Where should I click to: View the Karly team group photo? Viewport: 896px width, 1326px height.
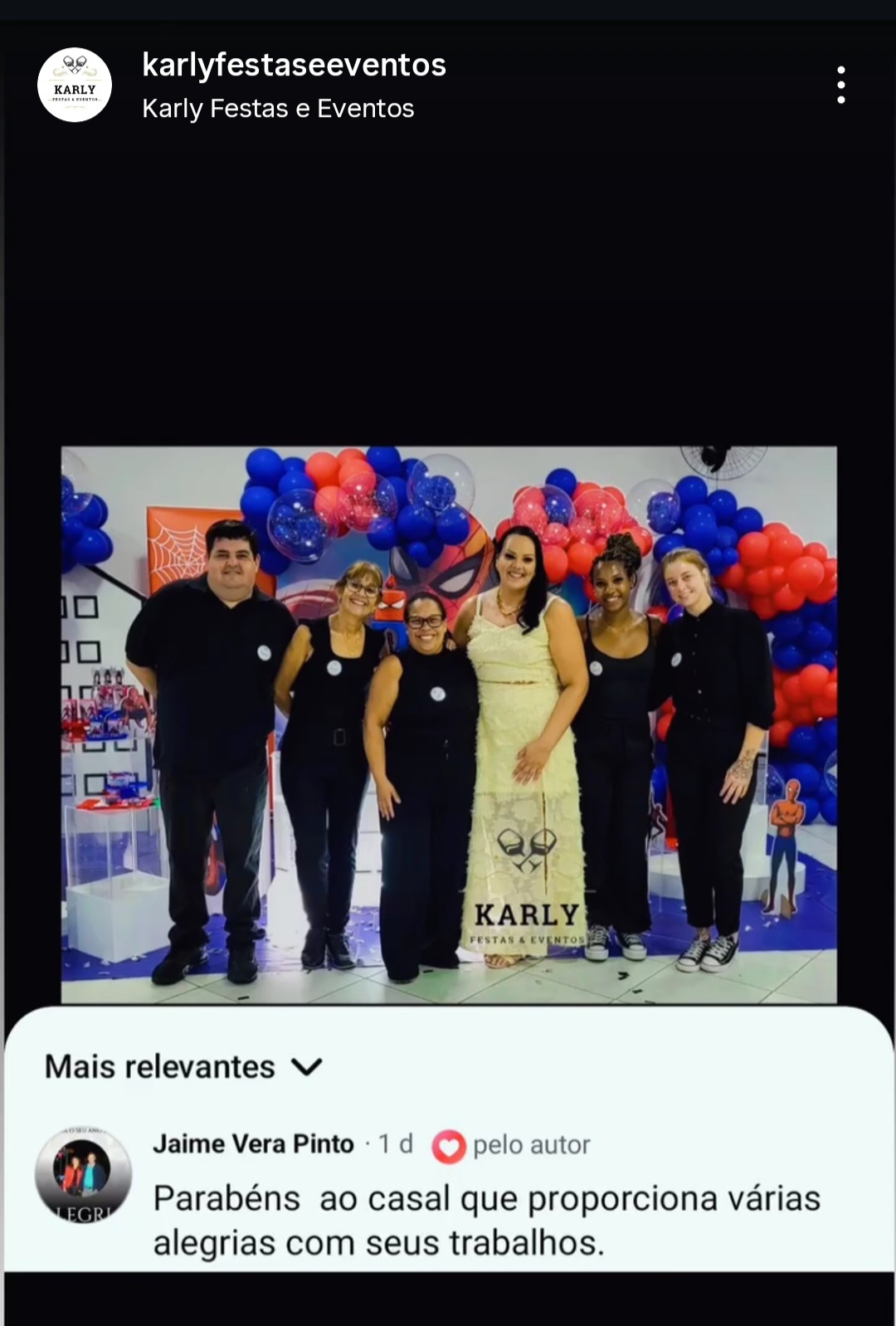pyautogui.click(x=449, y=724)
